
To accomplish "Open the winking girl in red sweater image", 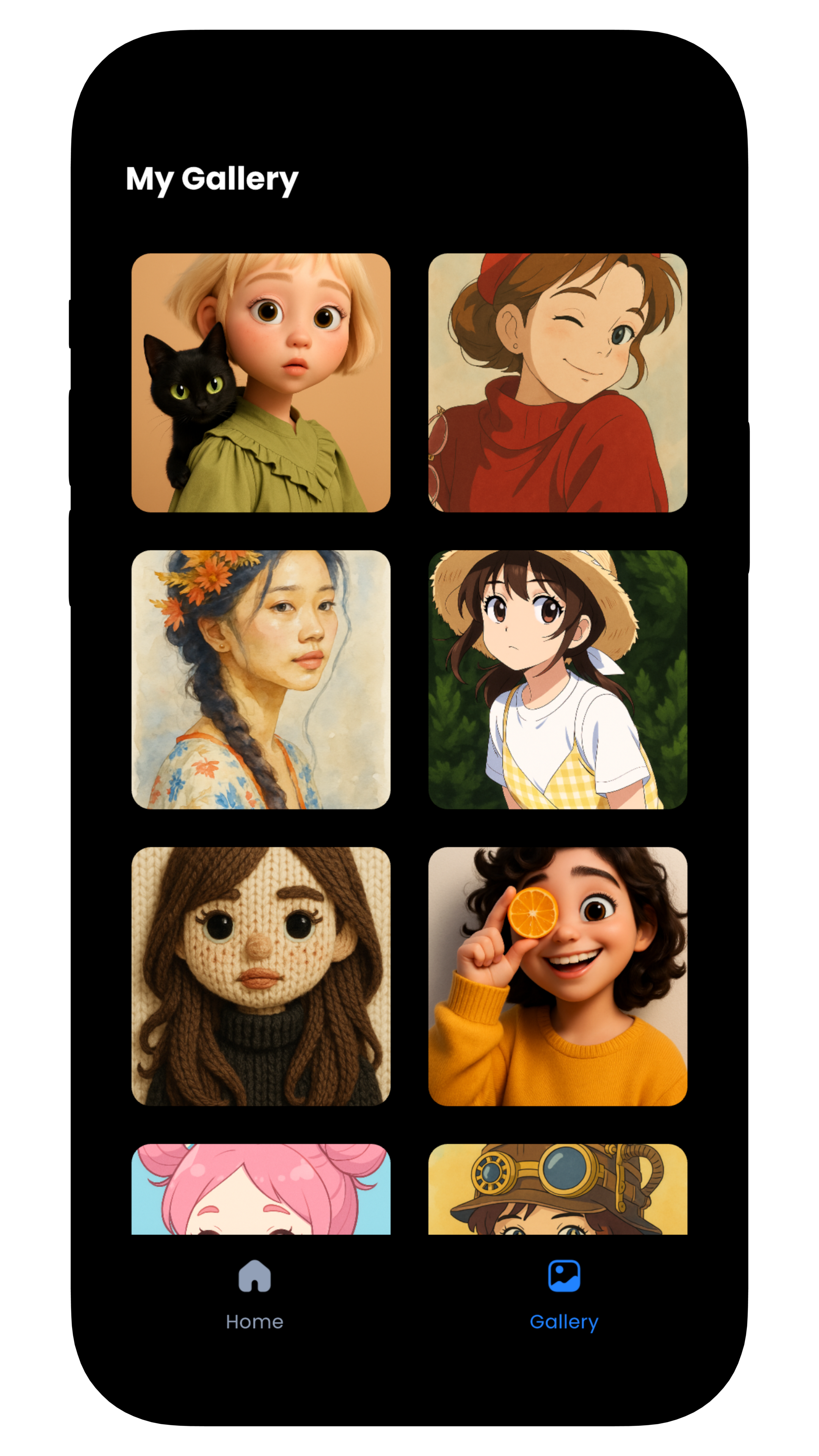I will coord(557,383).
